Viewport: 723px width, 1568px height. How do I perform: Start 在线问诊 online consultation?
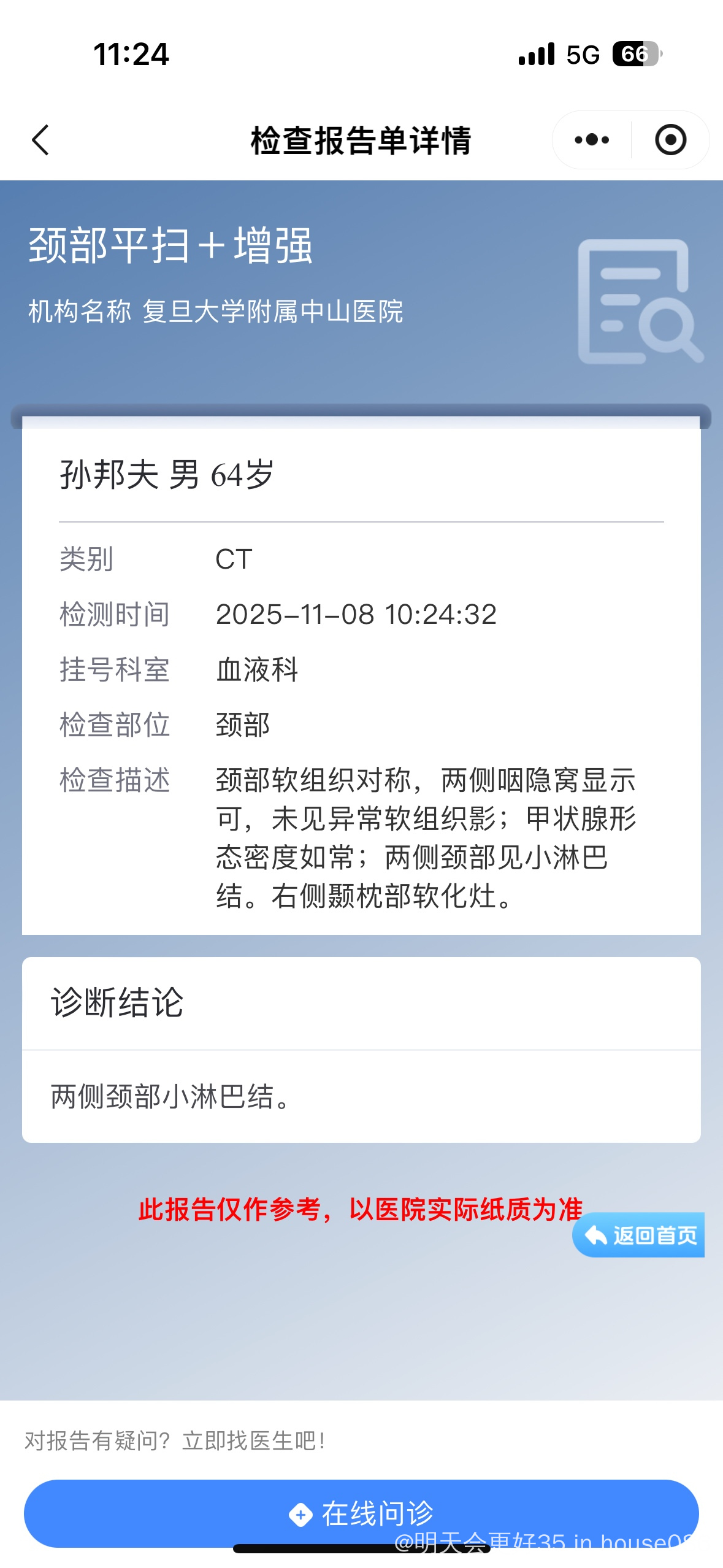(361, 1513)
